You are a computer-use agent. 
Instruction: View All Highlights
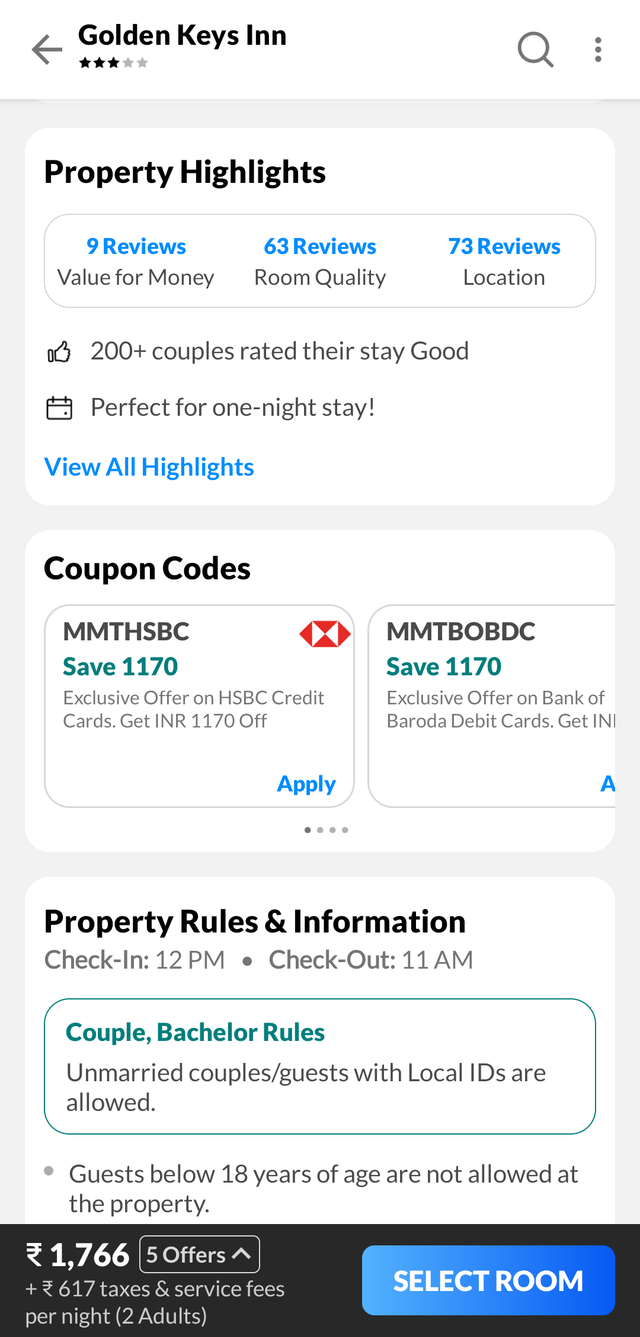point(149,467)
